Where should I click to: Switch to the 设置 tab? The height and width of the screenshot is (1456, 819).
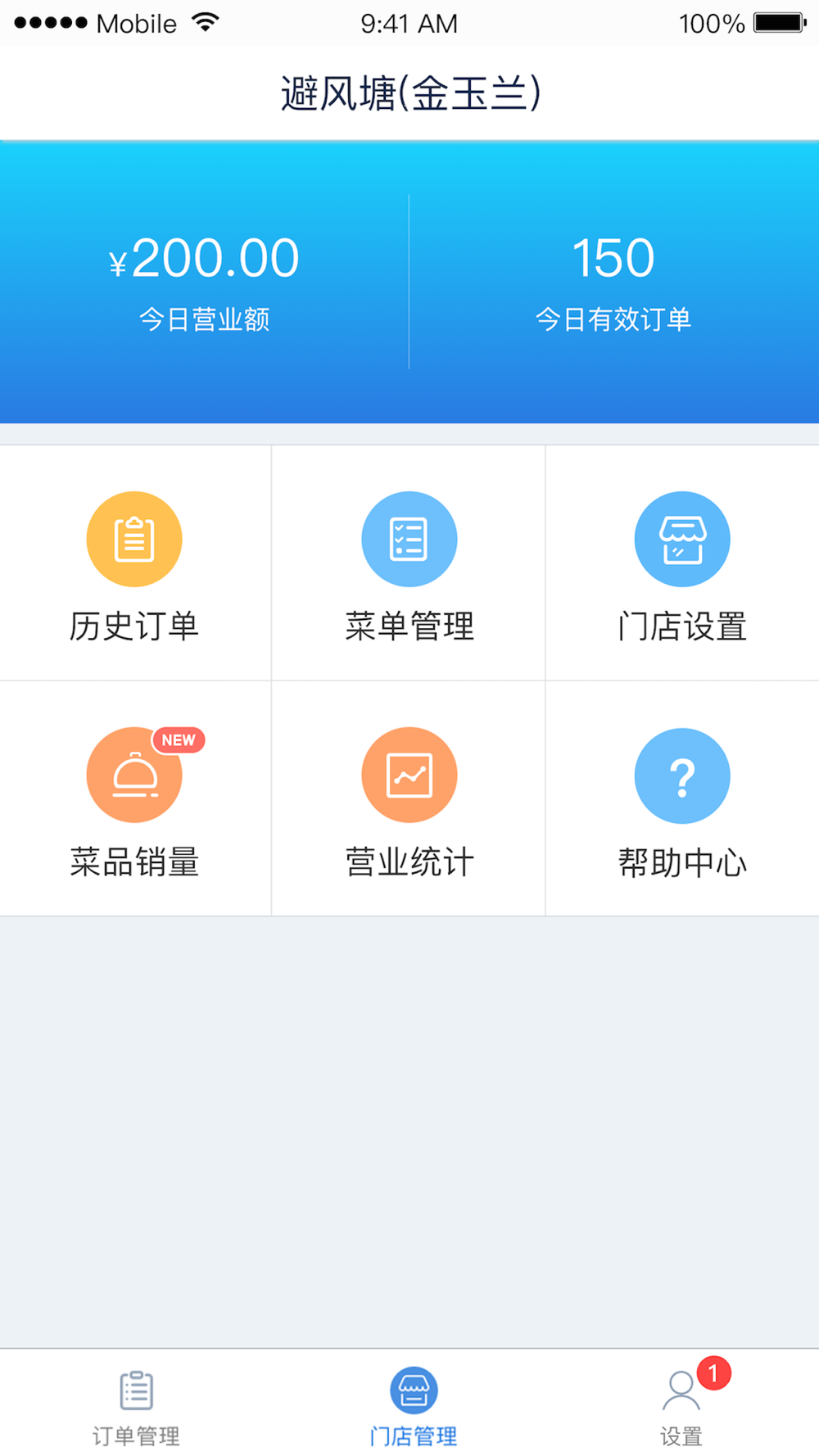click(x=681, y=1405)
